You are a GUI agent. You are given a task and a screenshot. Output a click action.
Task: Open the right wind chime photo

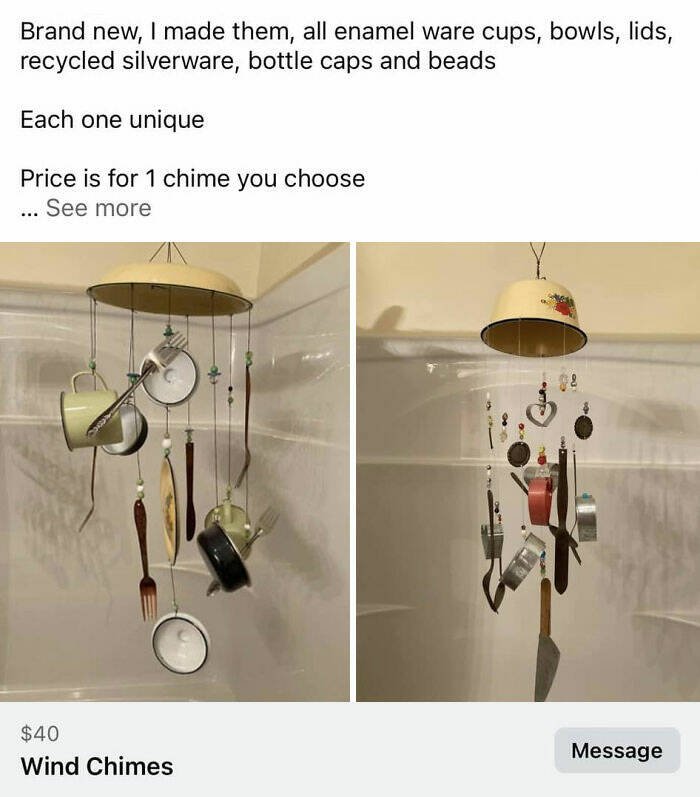click(528, 471)
